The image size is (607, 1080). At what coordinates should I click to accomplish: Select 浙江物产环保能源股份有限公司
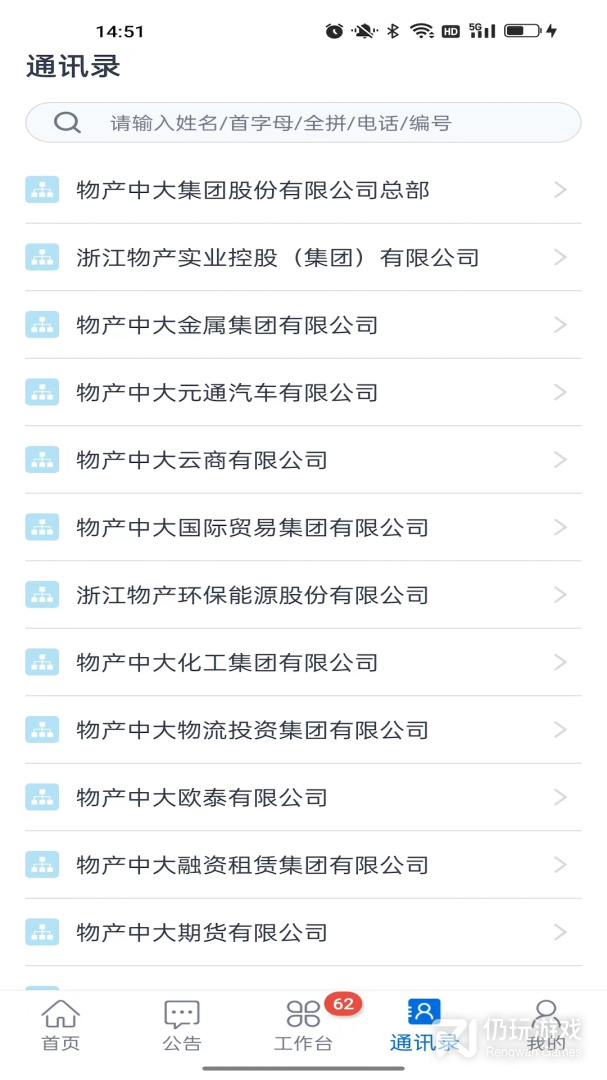pyautogui.click(x=303, y=595)
